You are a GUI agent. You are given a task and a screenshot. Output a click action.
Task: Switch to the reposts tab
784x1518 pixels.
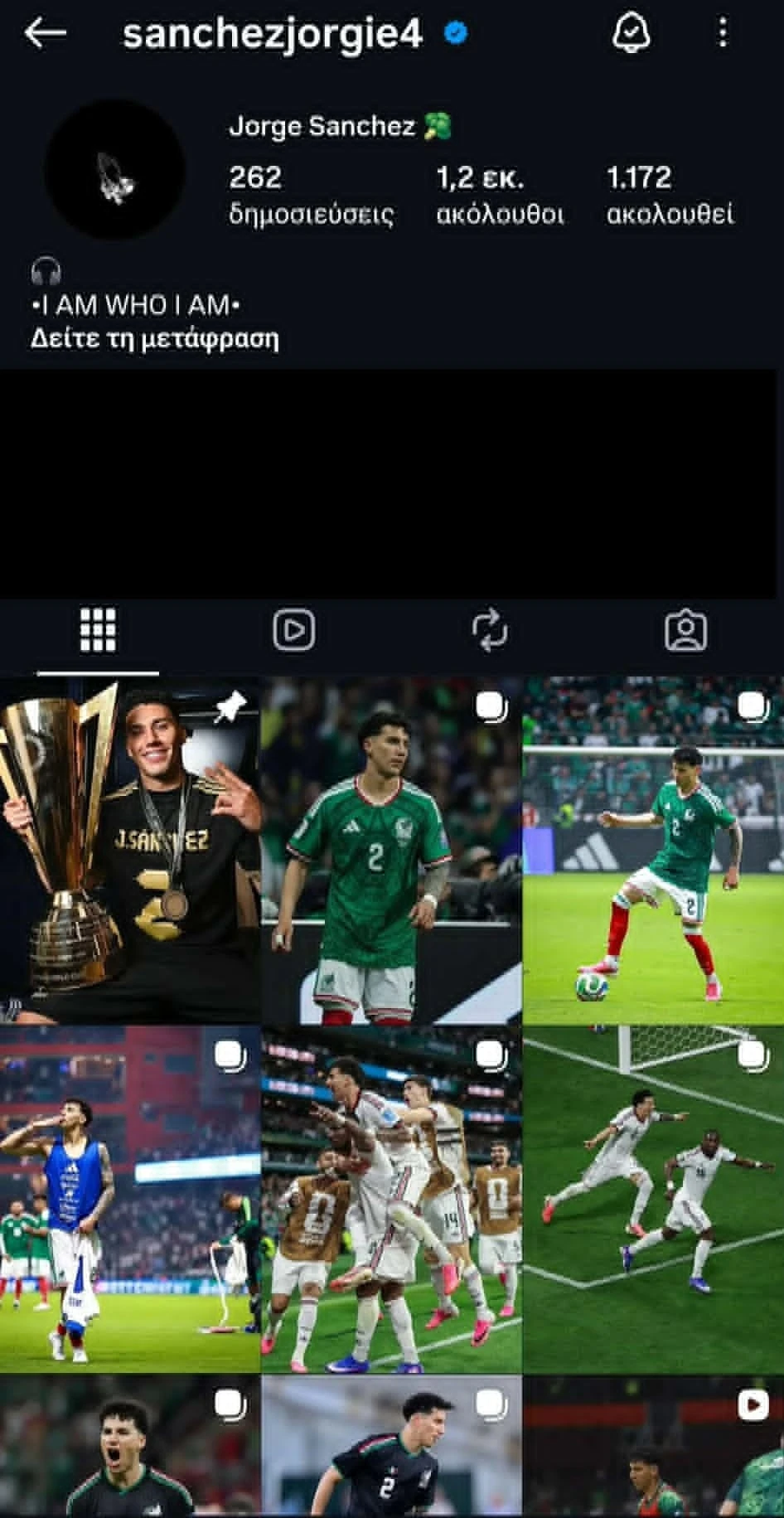point(490,630)
